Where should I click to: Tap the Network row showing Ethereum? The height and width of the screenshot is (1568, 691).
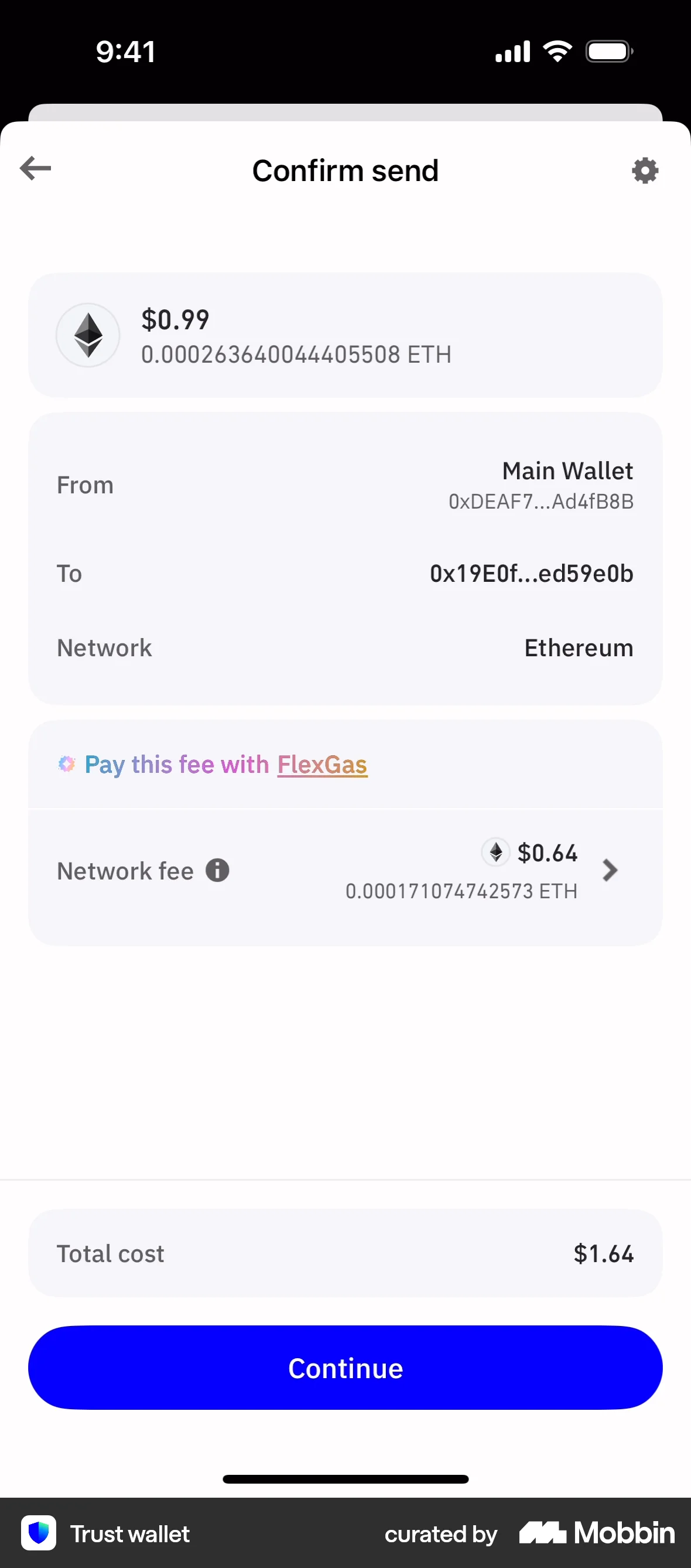(345, 647)
